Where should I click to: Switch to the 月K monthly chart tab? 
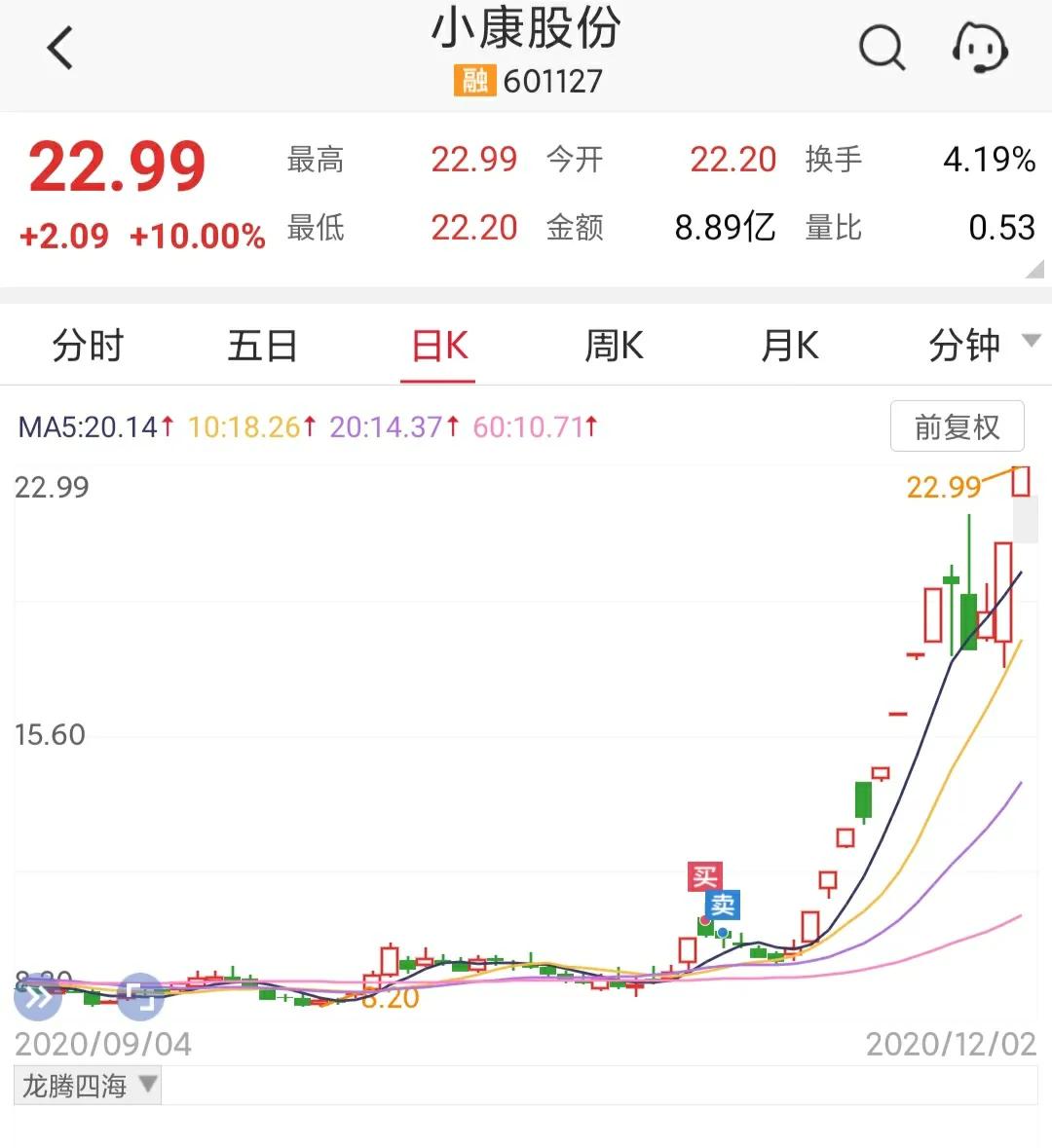click(x=789, y=345)
